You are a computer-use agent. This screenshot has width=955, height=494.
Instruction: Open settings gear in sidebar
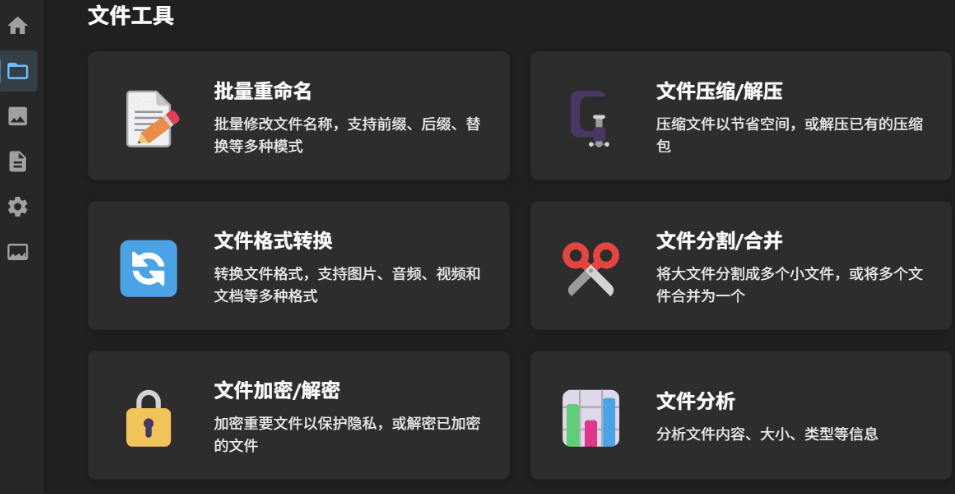pyautogui.click(x=18, y=207)
